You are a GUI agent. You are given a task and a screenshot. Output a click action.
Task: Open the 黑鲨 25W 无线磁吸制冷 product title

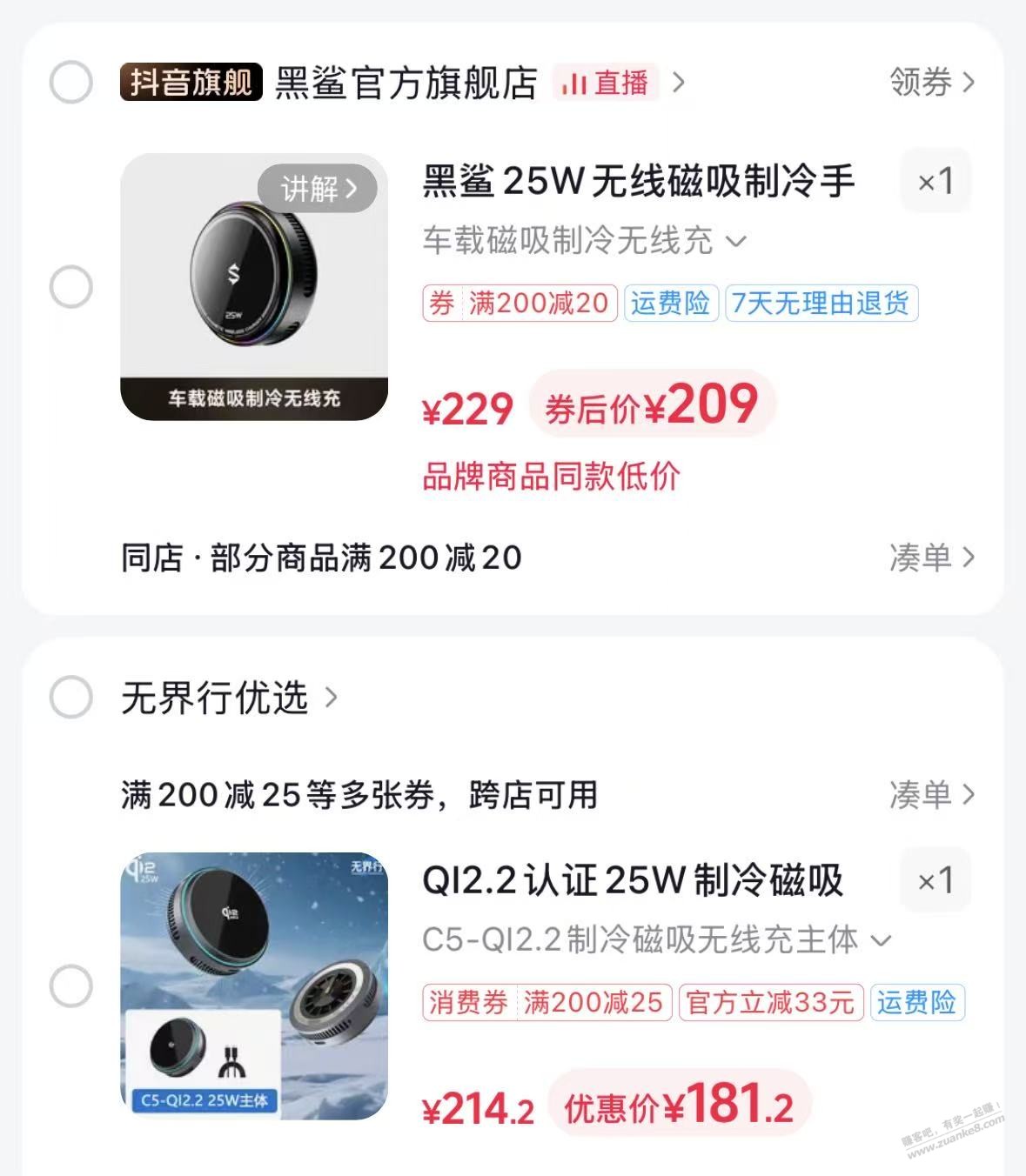tap(639, 182)
